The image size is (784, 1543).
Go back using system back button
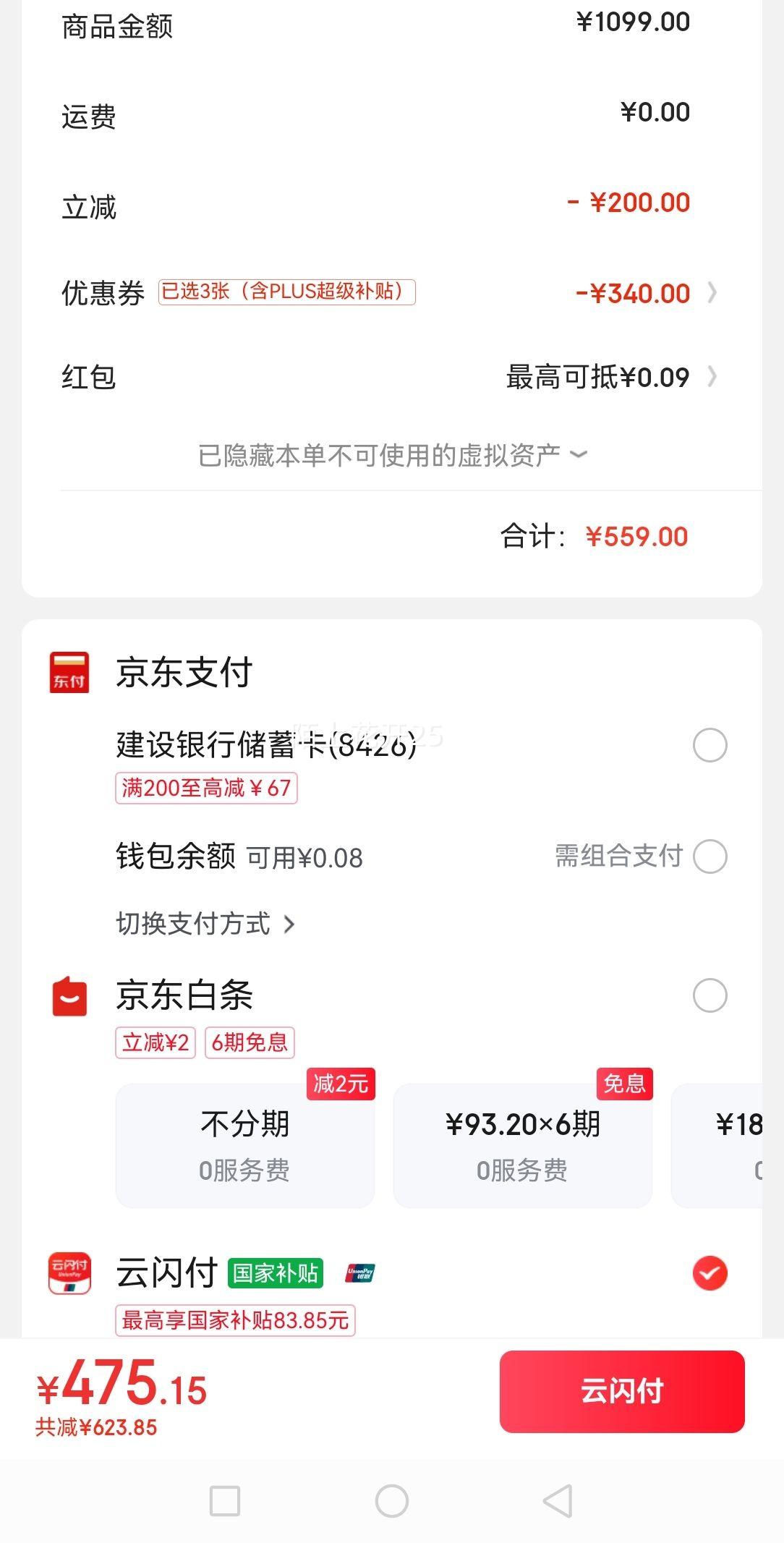[558, 1501]
